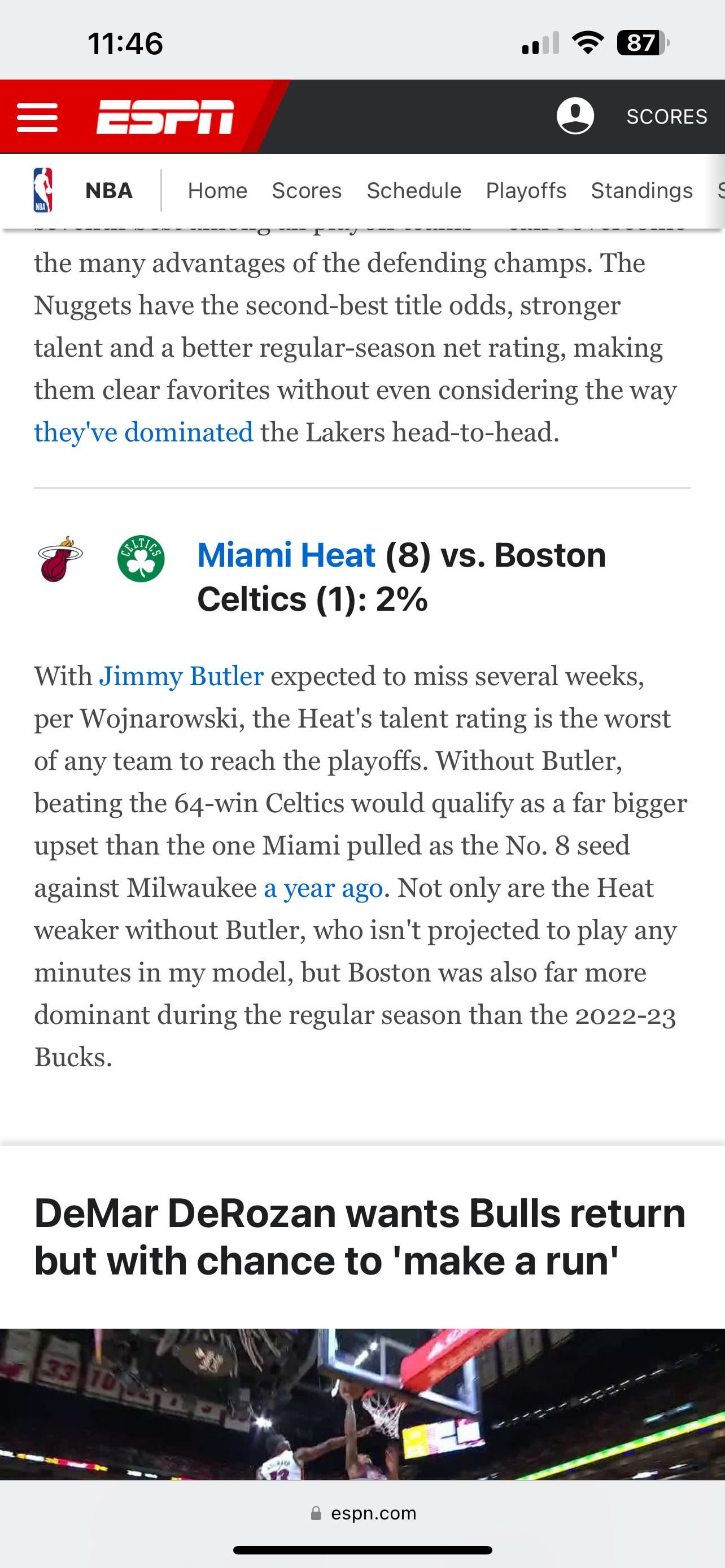Open the SCORES panel
Screen dimensions: 725x1568
(667, 116)
